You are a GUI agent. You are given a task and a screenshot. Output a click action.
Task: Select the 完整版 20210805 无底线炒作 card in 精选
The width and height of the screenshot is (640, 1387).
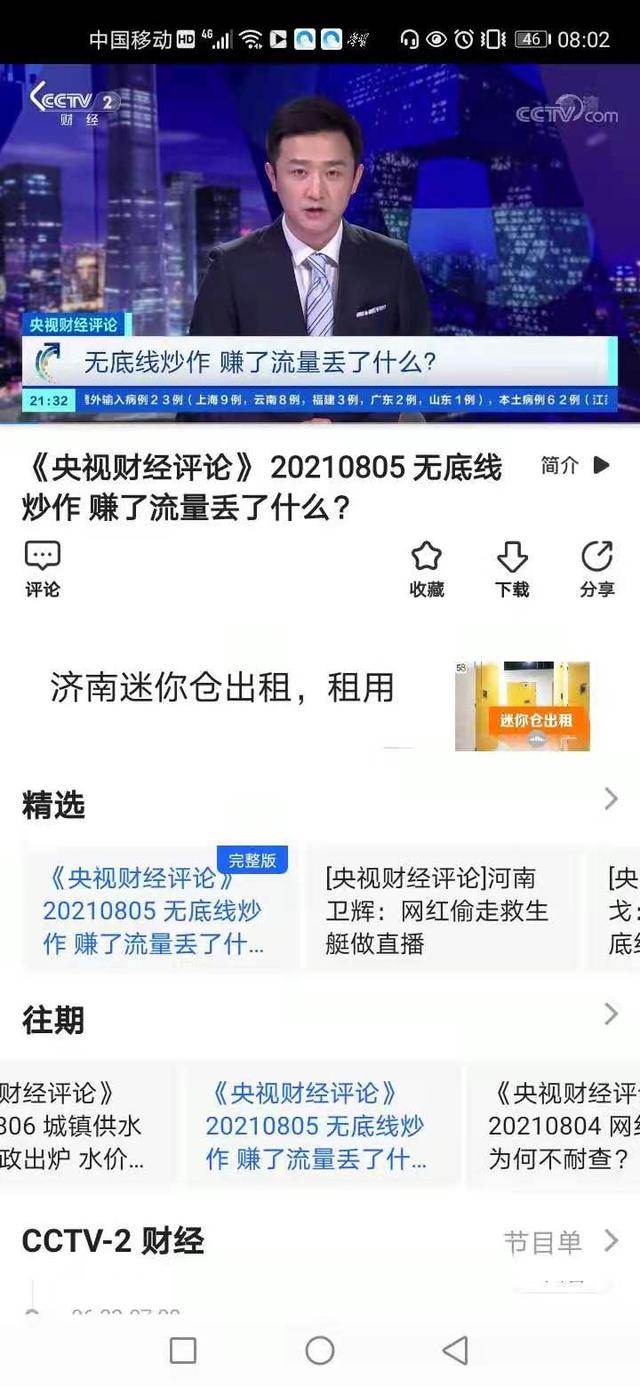160,910
